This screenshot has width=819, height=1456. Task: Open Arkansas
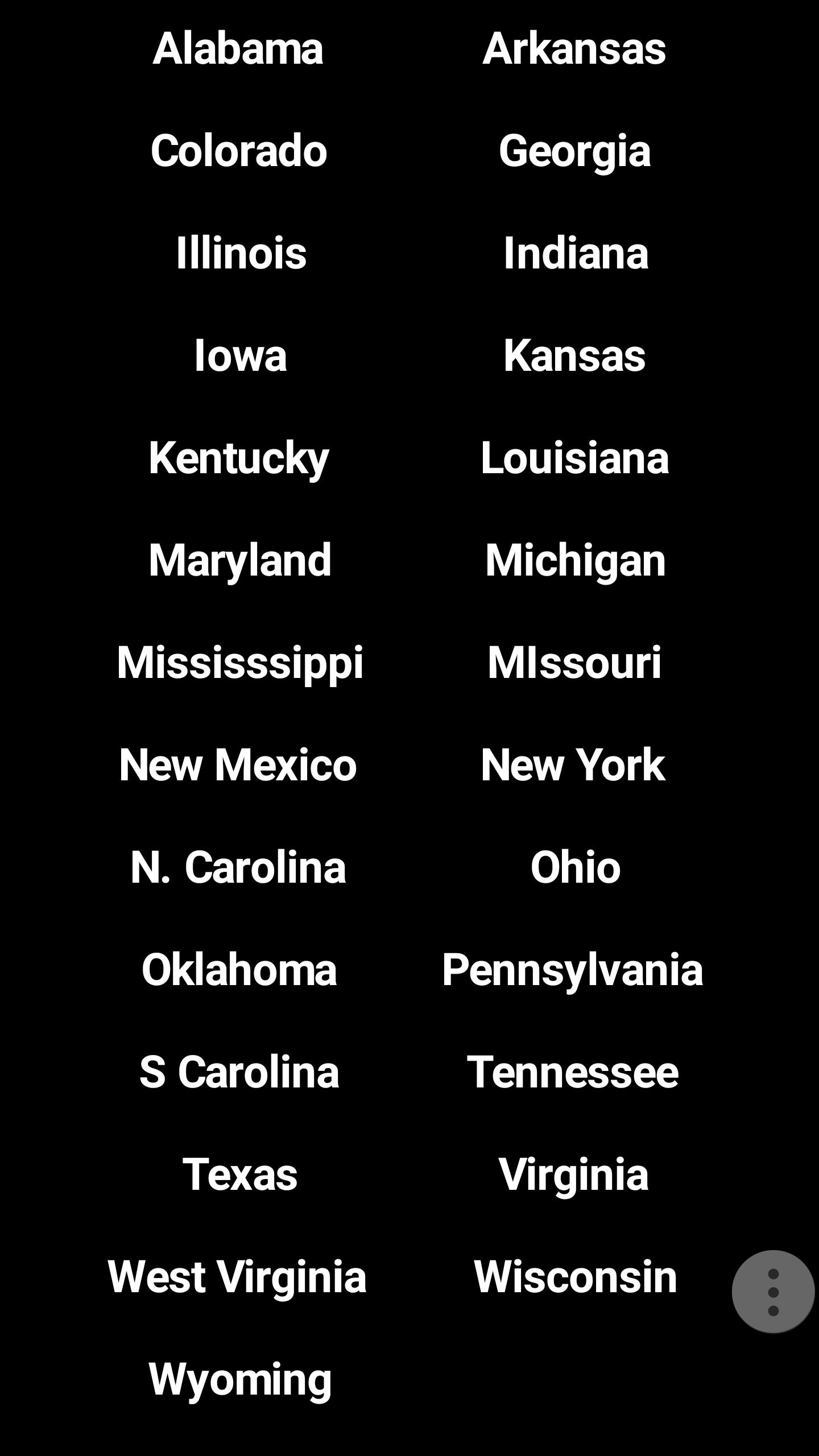[574, 49]
